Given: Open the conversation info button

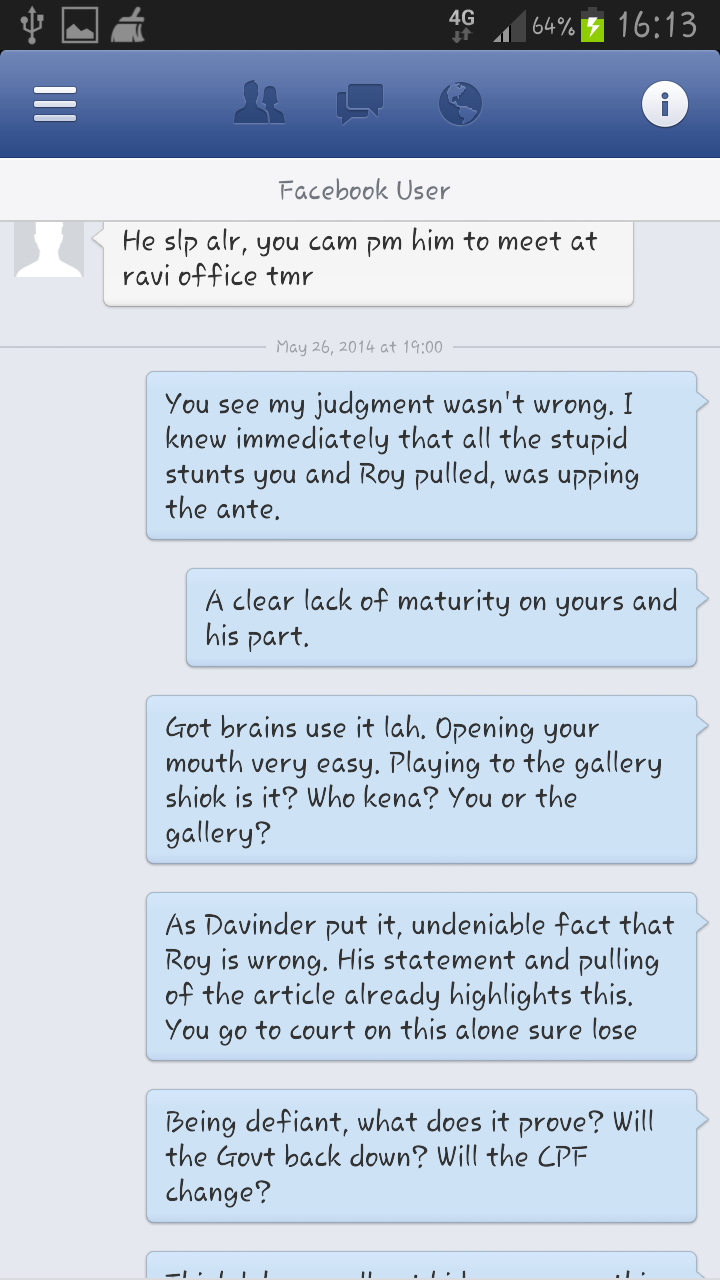Looking at the screenshot, I should 665,104.
